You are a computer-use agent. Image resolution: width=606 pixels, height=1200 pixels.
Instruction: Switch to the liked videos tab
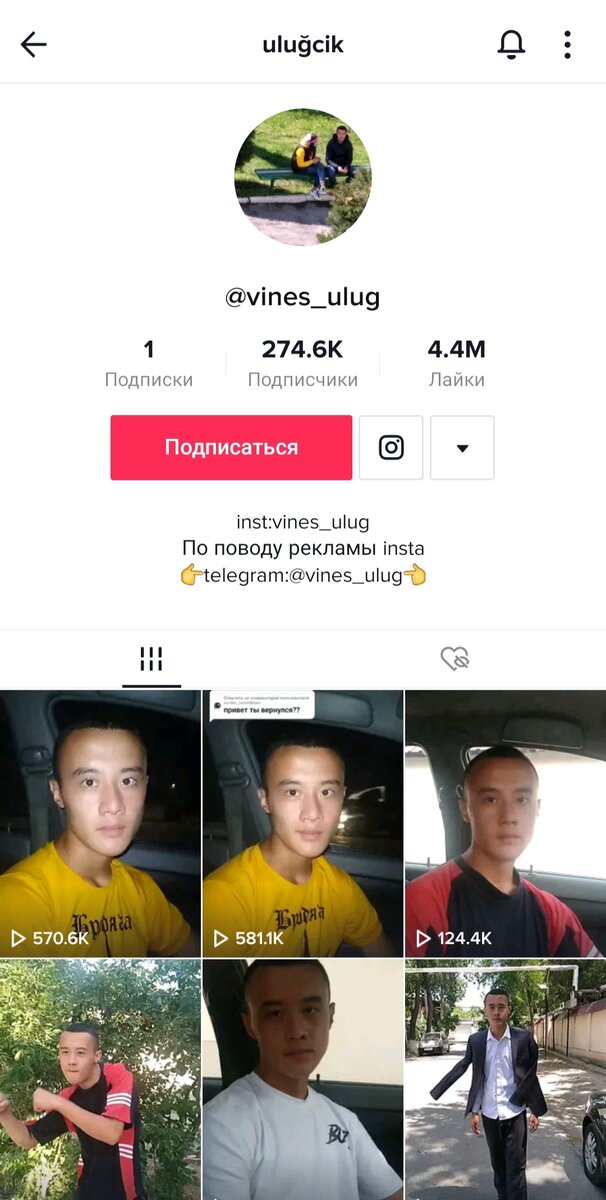(x=454, y=658)
